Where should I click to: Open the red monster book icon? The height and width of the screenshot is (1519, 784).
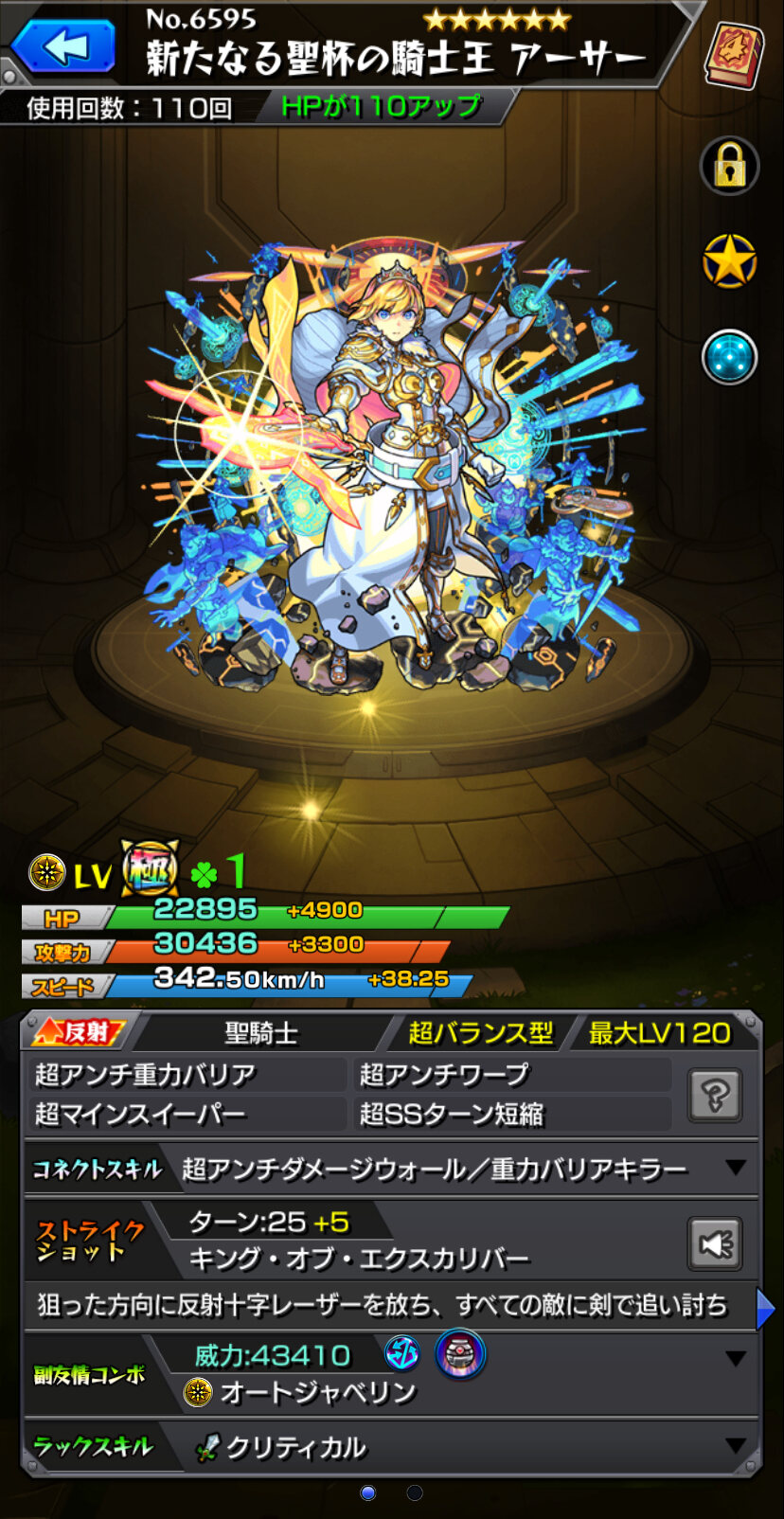[x=734, y=54]
